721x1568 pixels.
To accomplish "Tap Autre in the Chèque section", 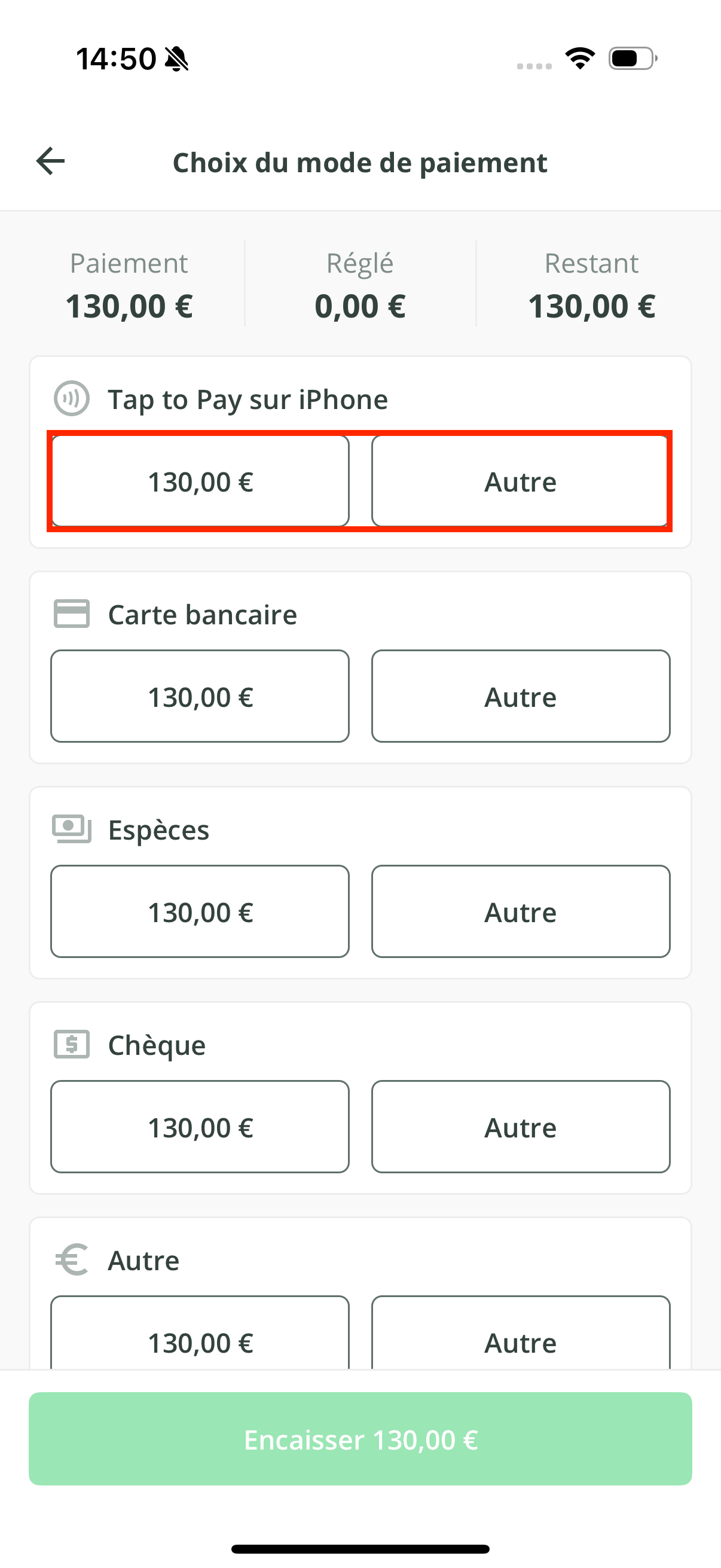I will click(520, 1127).
